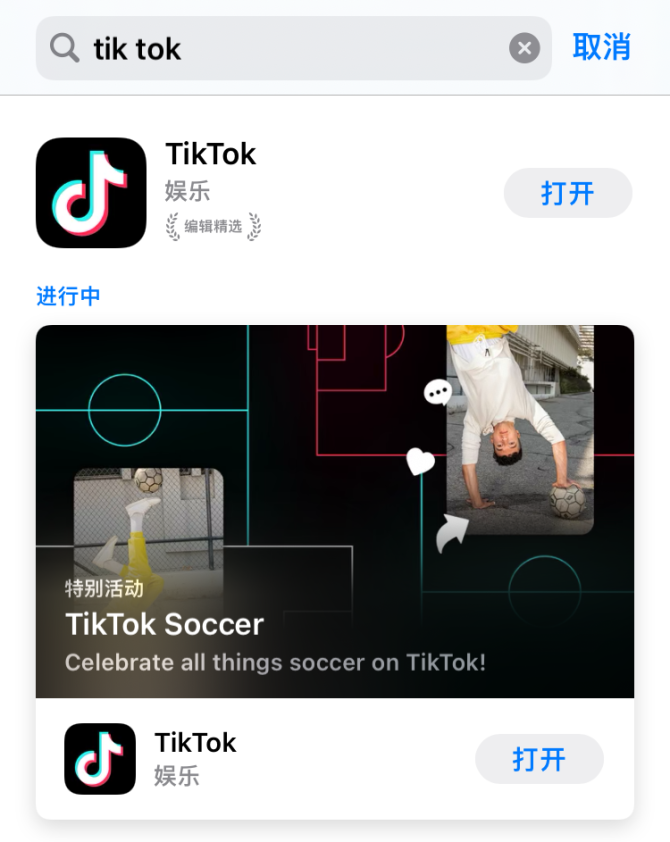
Task: Clear the search text with the X icon
Action: click(524, 48)
